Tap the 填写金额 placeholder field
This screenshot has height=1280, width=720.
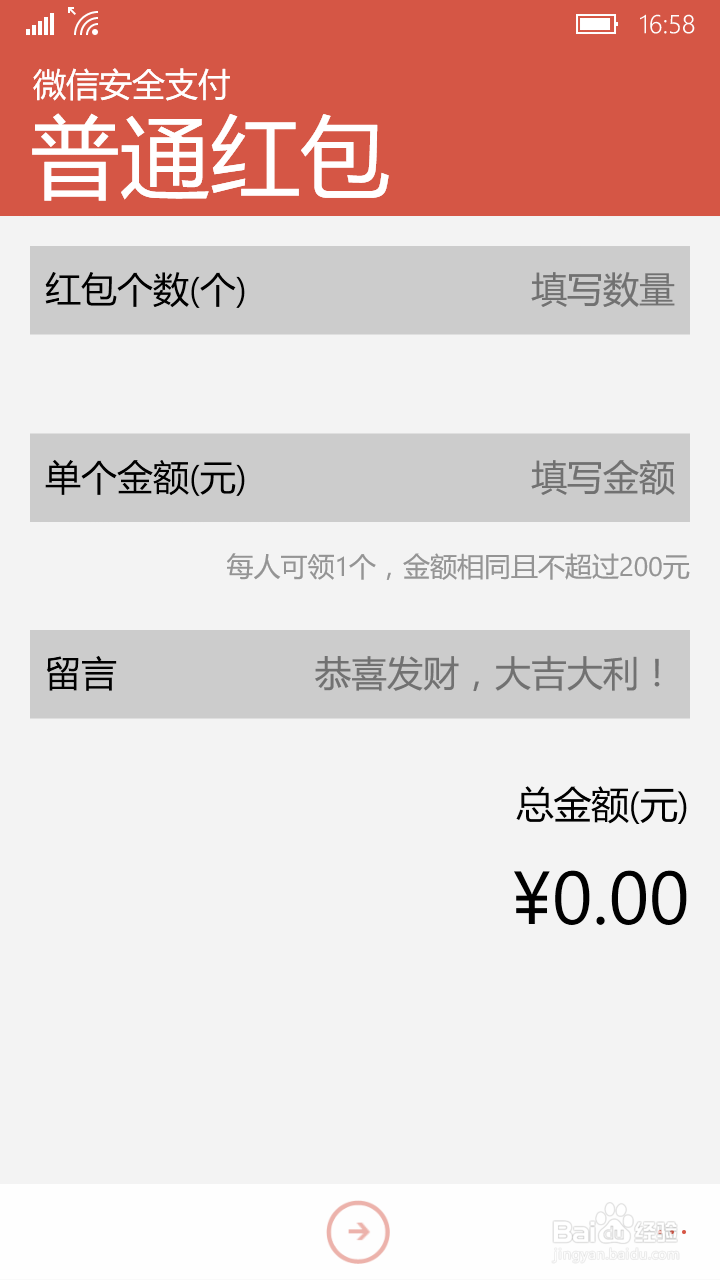click(x=604, y=477)
